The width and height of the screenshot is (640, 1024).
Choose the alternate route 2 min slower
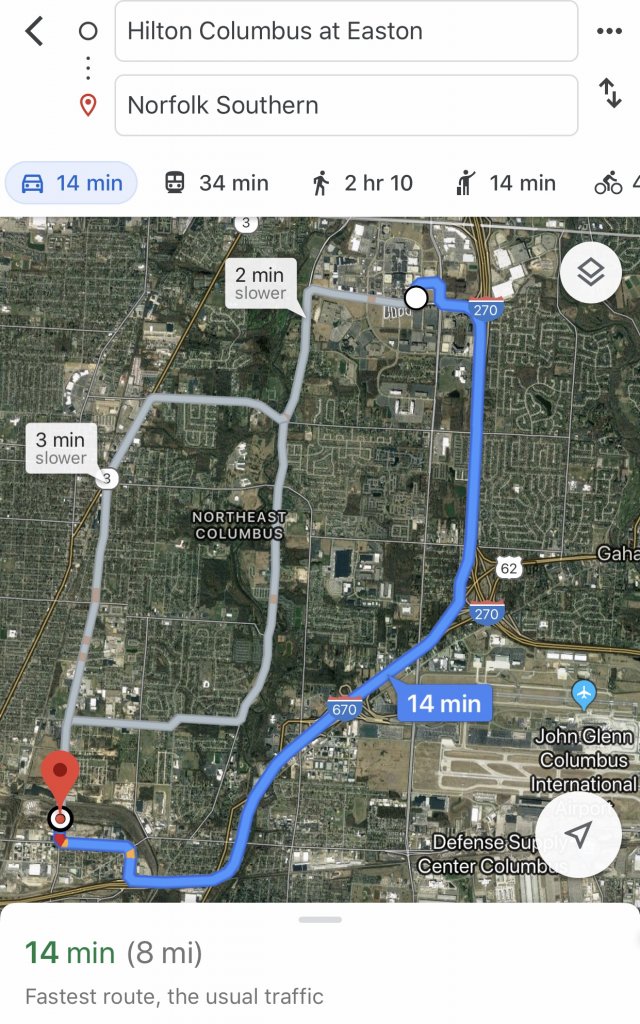[261, 283]
